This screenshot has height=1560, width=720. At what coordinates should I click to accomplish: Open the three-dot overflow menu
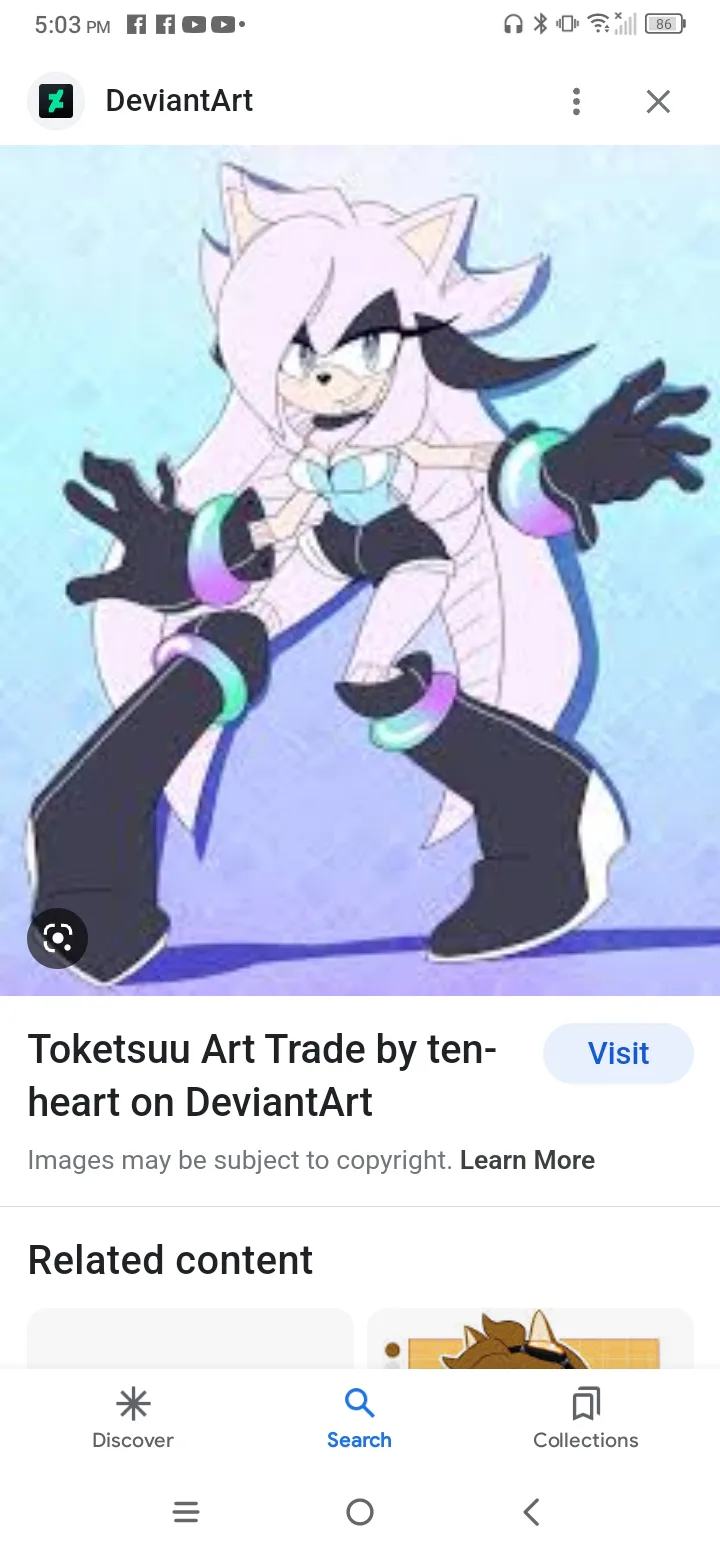576,101
